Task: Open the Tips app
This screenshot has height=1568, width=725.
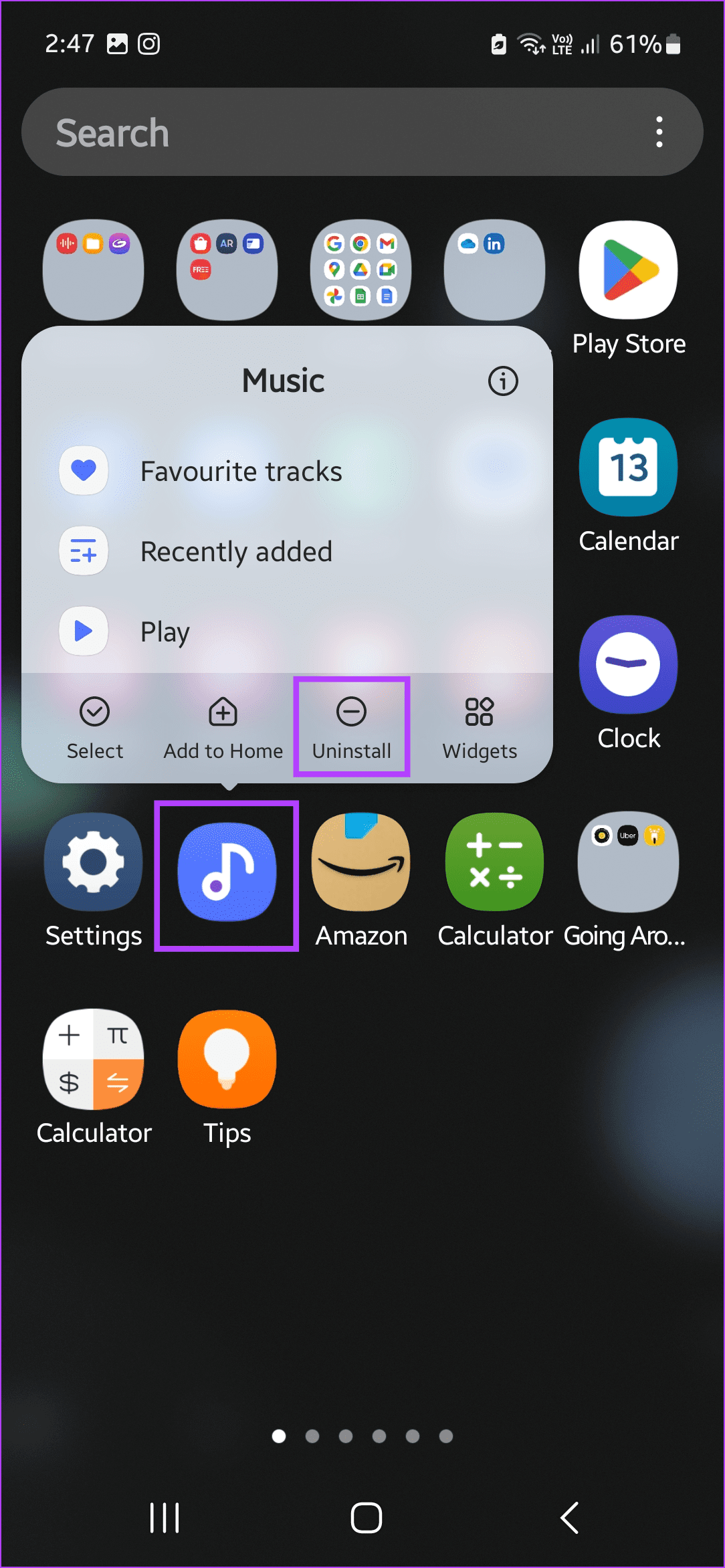Action: [227, 1060]
